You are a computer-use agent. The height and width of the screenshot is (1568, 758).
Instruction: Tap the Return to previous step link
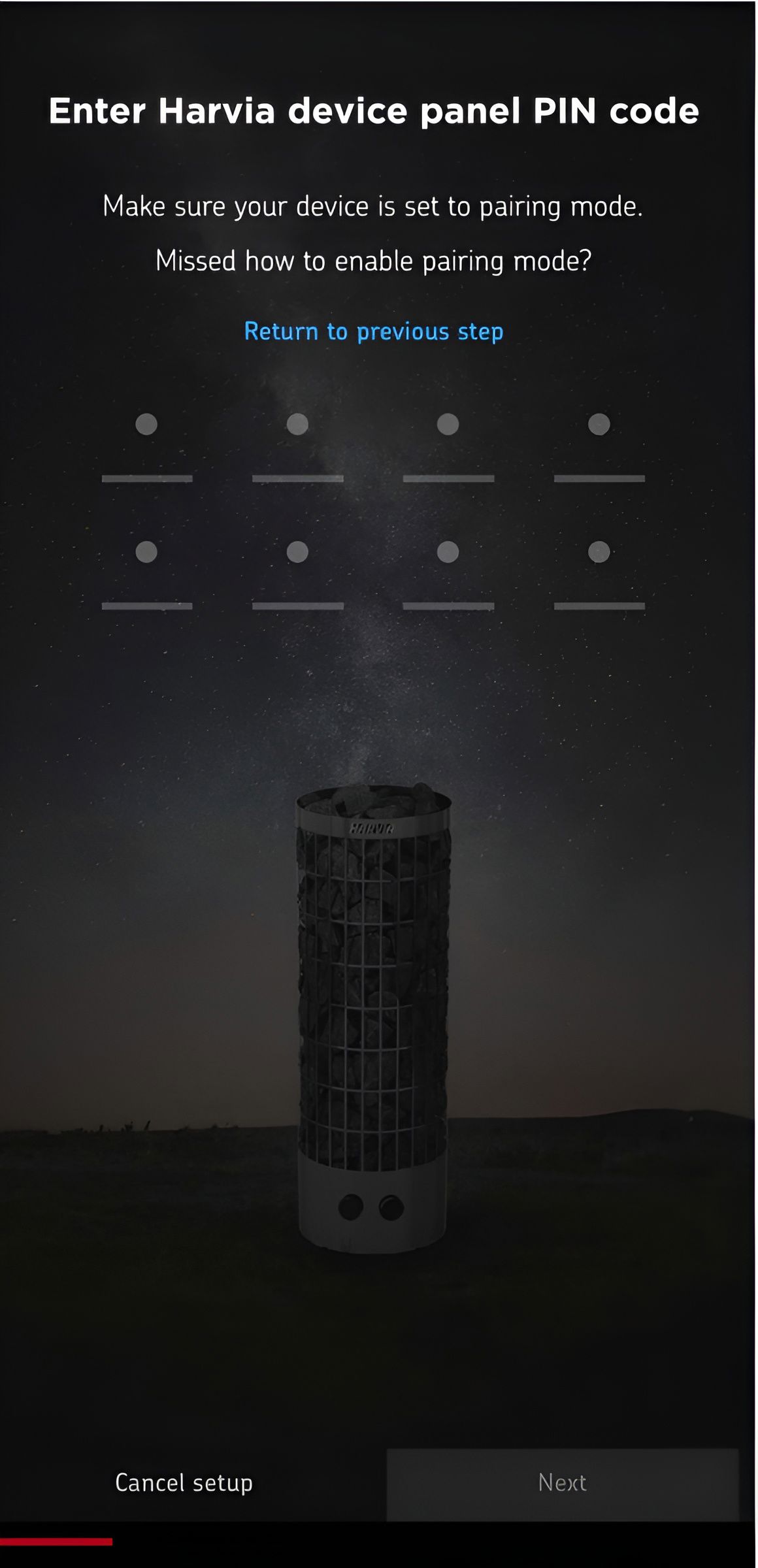click(374, 332)
